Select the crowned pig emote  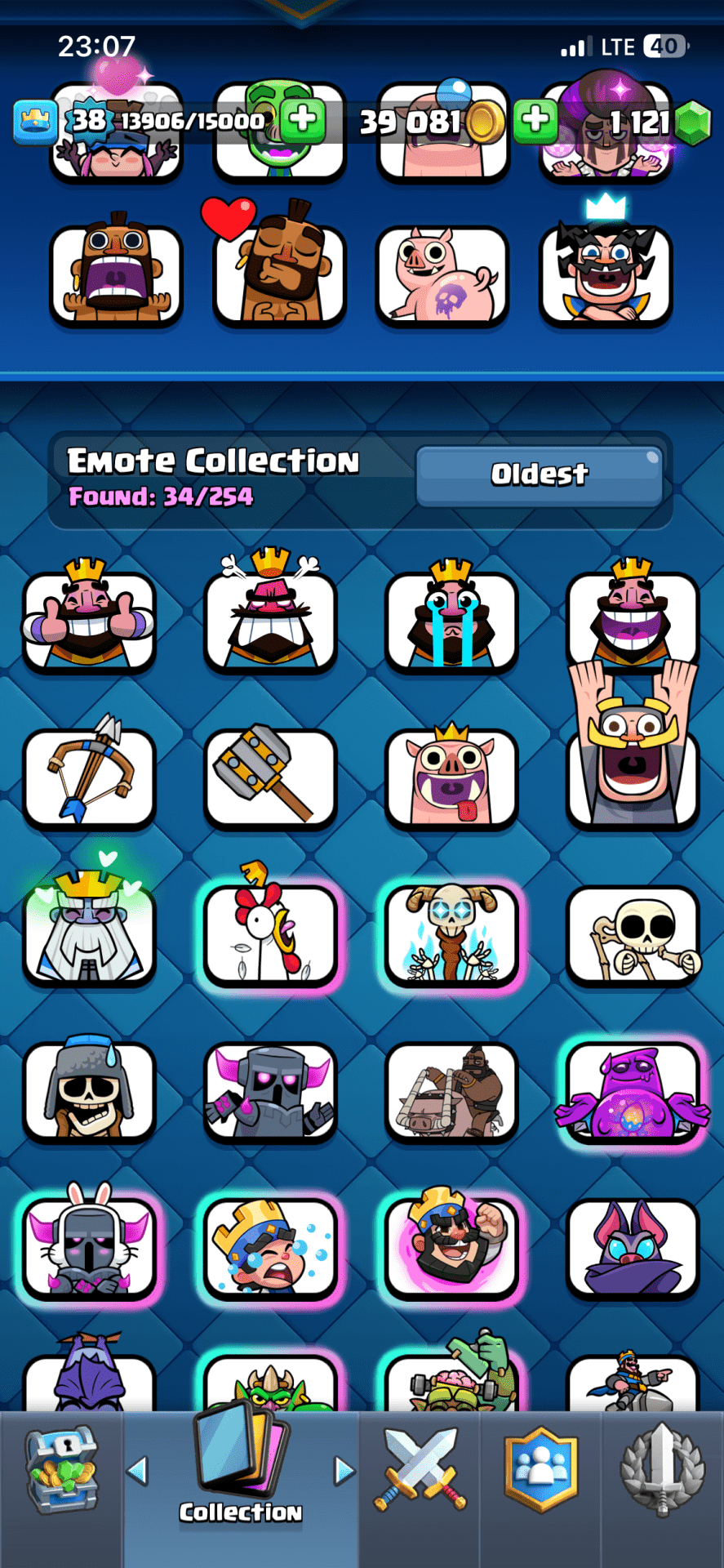click(451, 776)
